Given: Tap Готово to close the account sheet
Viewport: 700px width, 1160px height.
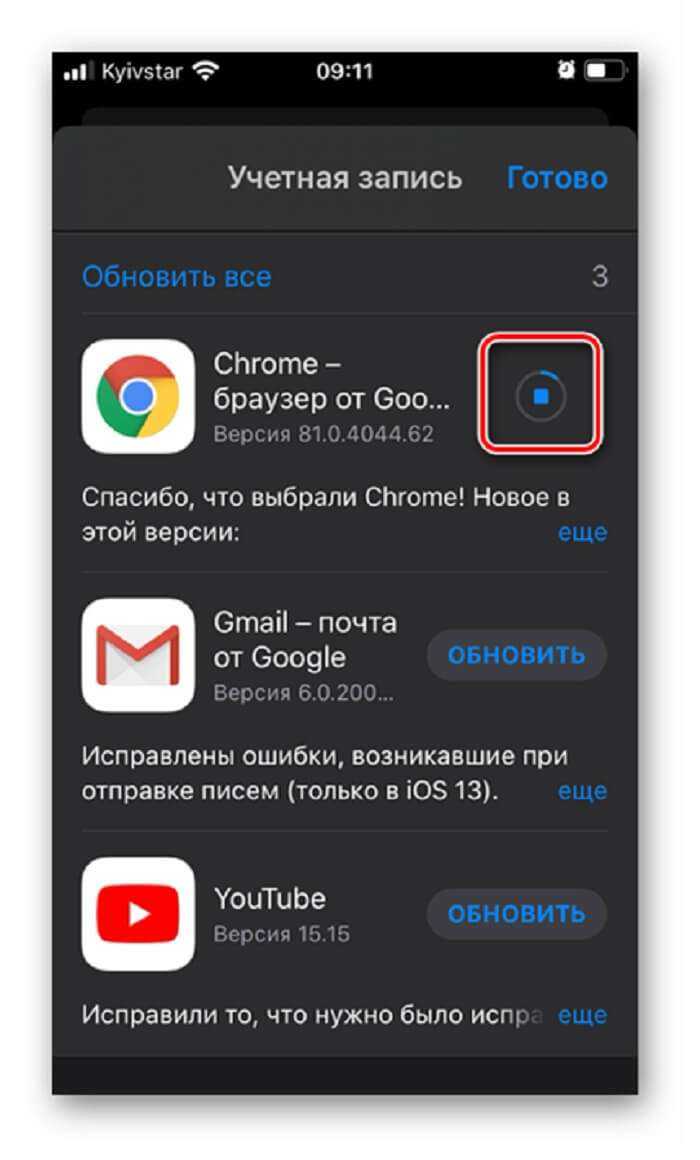Looking at the screenshot, I should tap(557, 178).
